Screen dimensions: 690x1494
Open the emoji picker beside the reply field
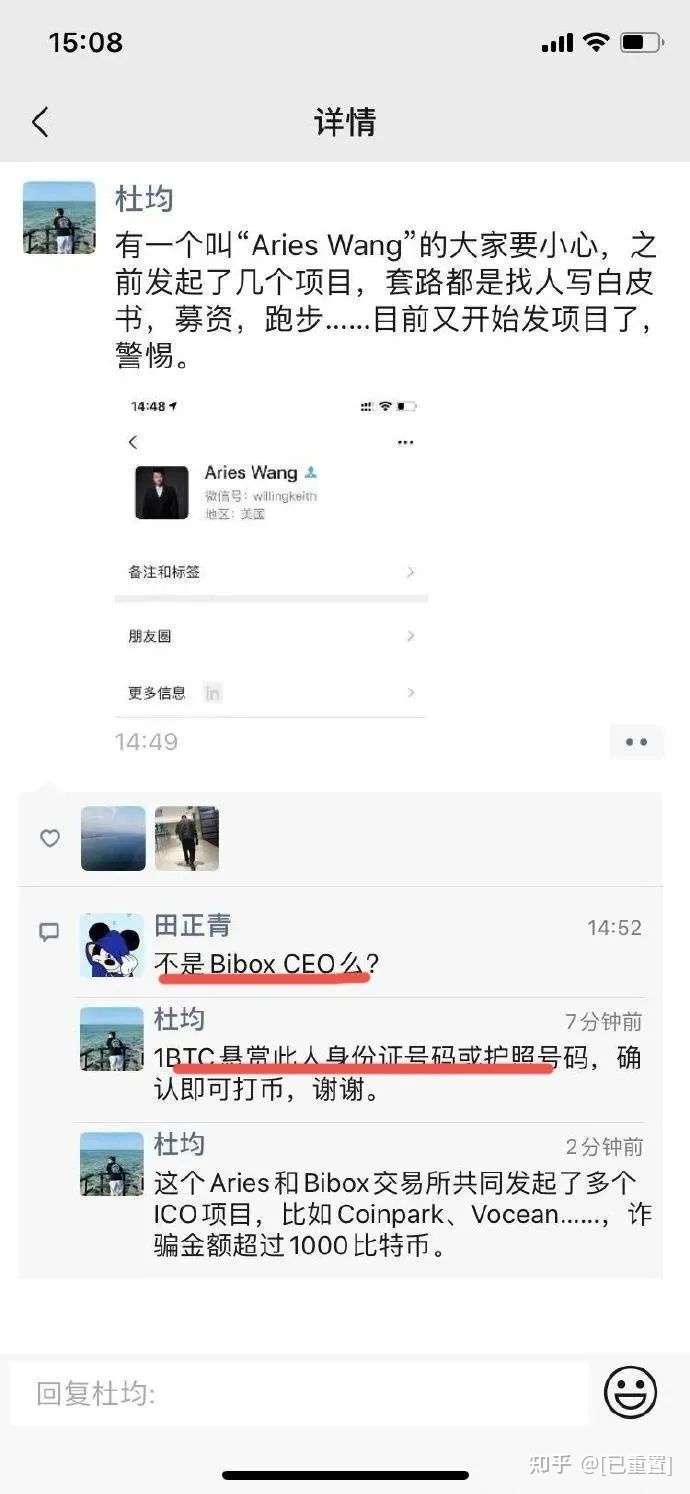(x=631, y=1392)
